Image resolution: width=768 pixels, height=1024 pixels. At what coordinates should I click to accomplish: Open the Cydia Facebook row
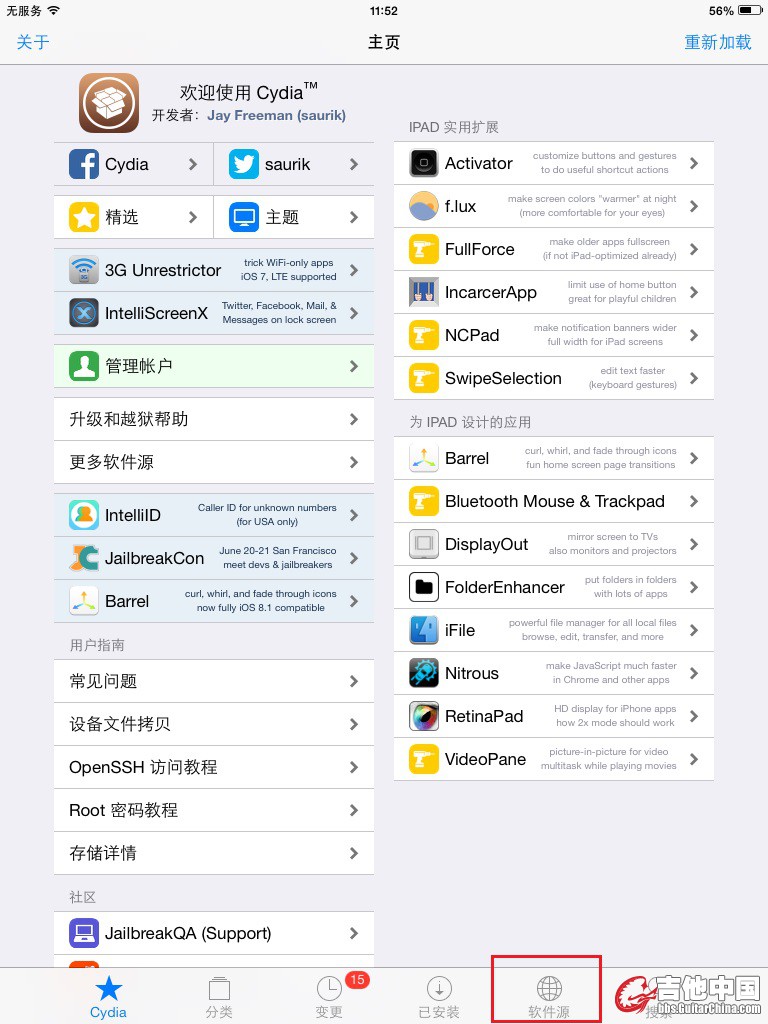point(133,164)
